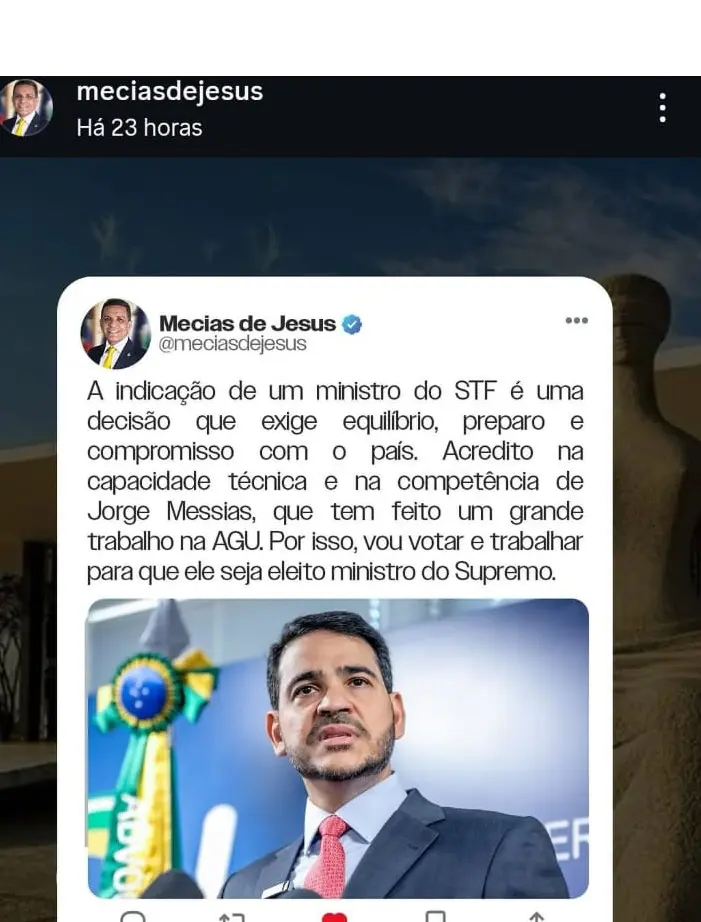
Task: Open meciasdejesus profile from the avatar
Action: [26, 108]
